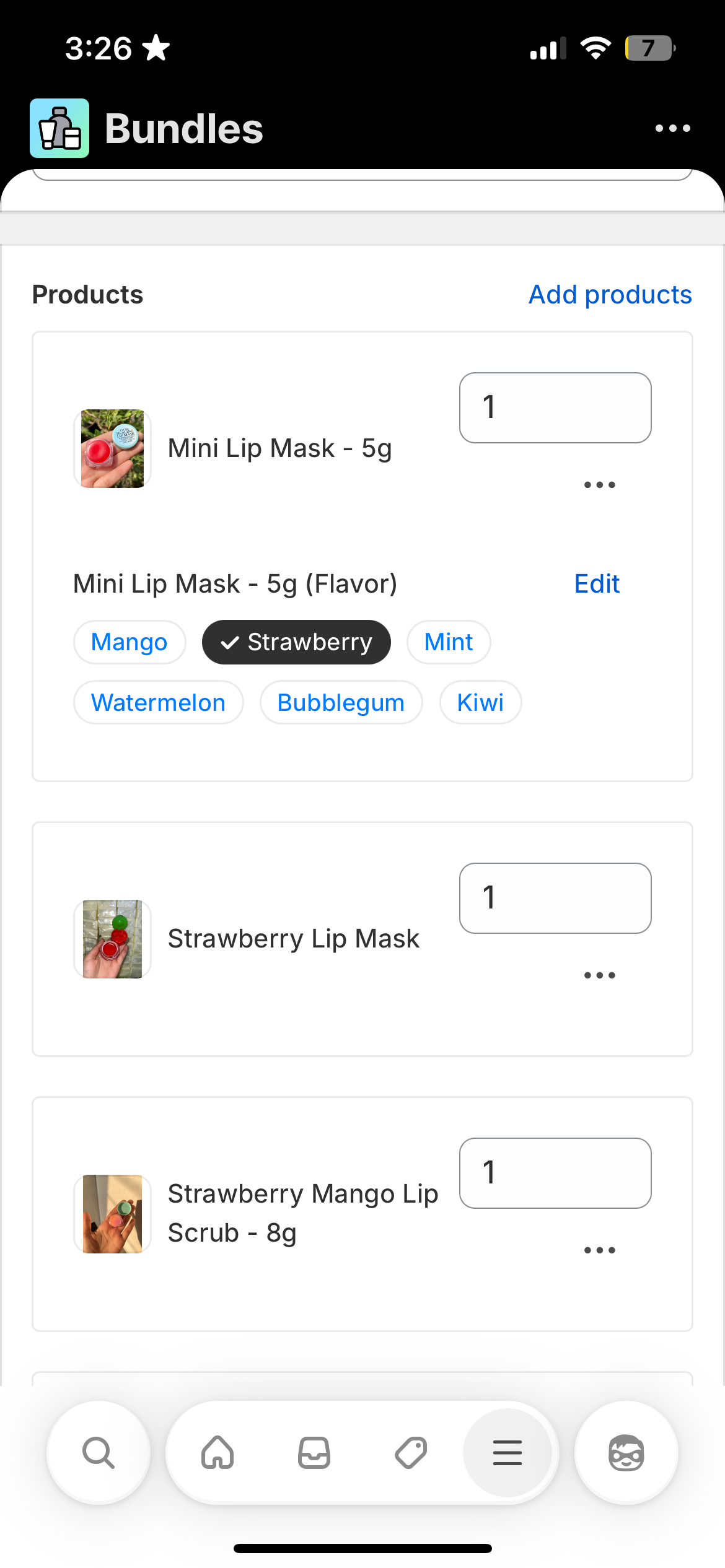Edit quantity for Strawberry Mango Lip Scrub
The width and height of the screenshot is (725, 1568).
coord(555,1173)
